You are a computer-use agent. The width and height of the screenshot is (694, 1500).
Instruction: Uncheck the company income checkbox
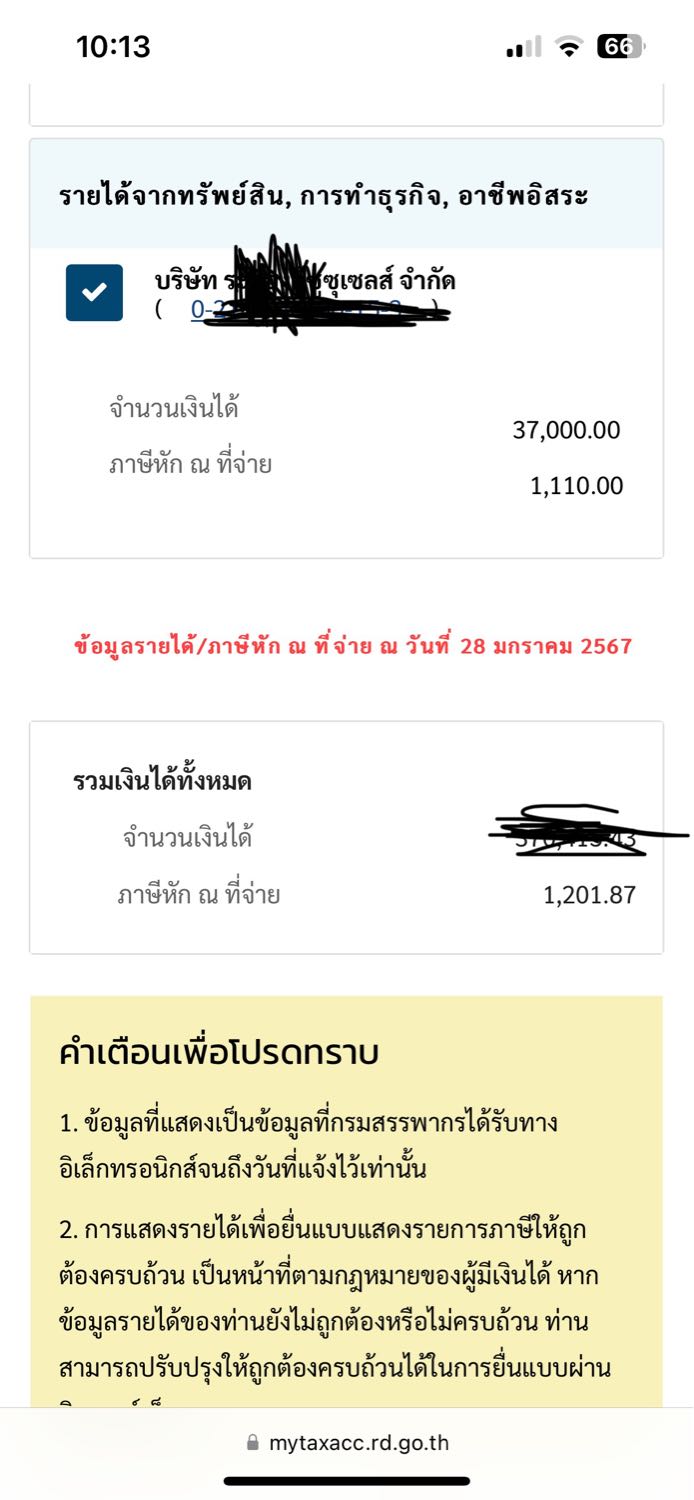[x=94, y=293]
